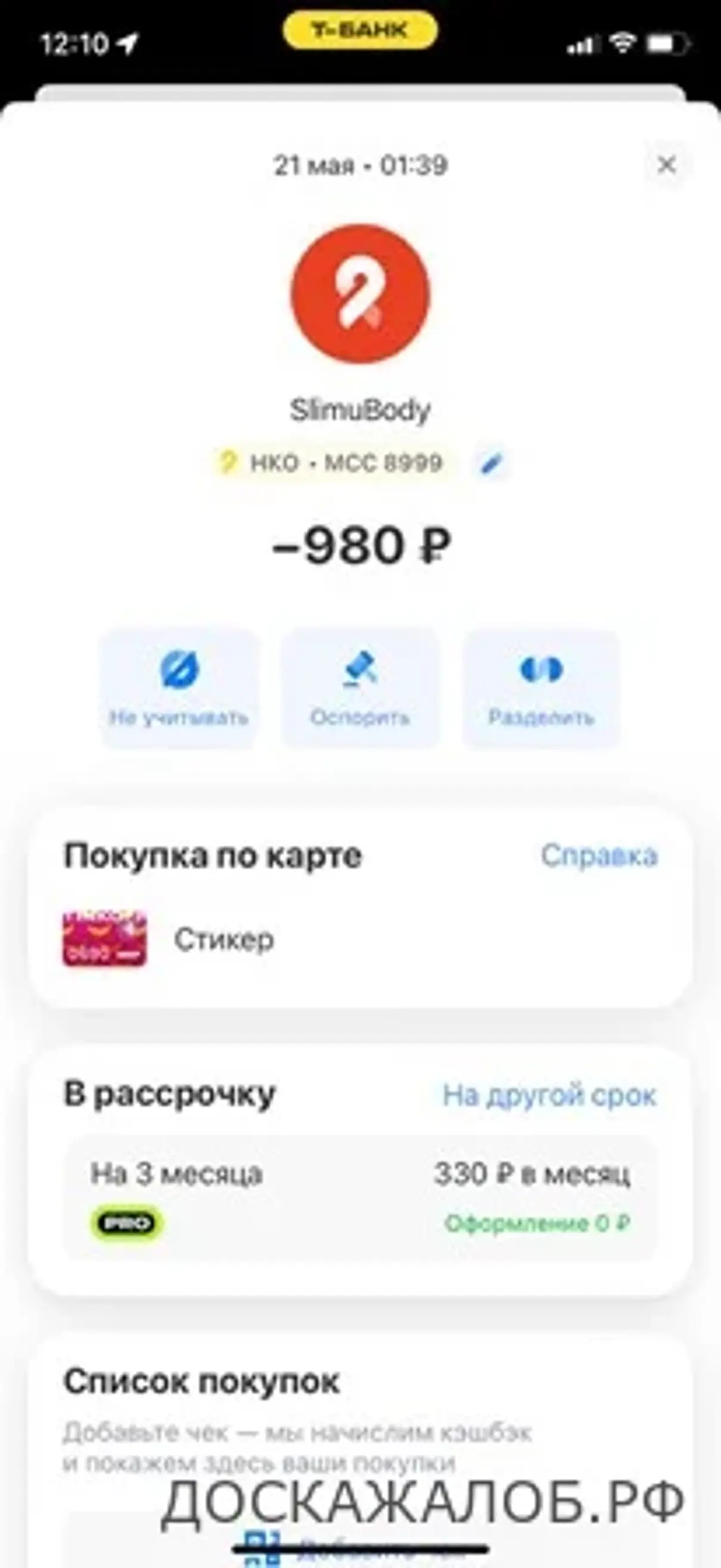
Task: Split the expense with Разделить
Action: [541, 689]
